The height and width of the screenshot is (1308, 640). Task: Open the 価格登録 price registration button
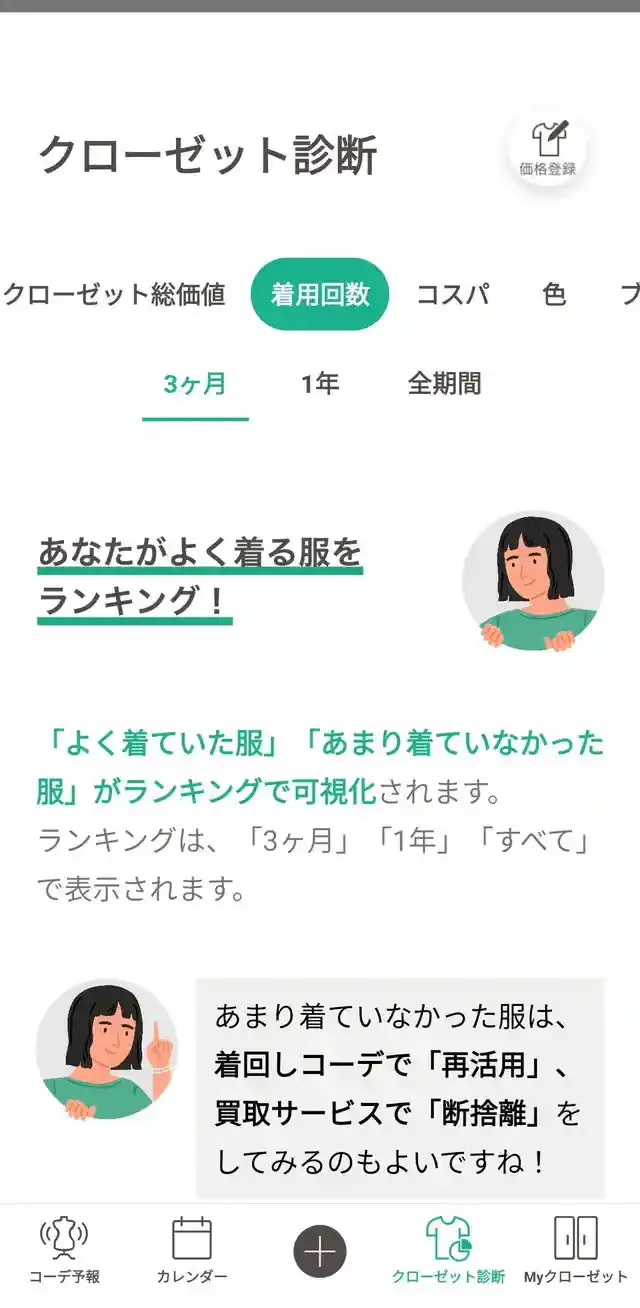pos(547,149)
